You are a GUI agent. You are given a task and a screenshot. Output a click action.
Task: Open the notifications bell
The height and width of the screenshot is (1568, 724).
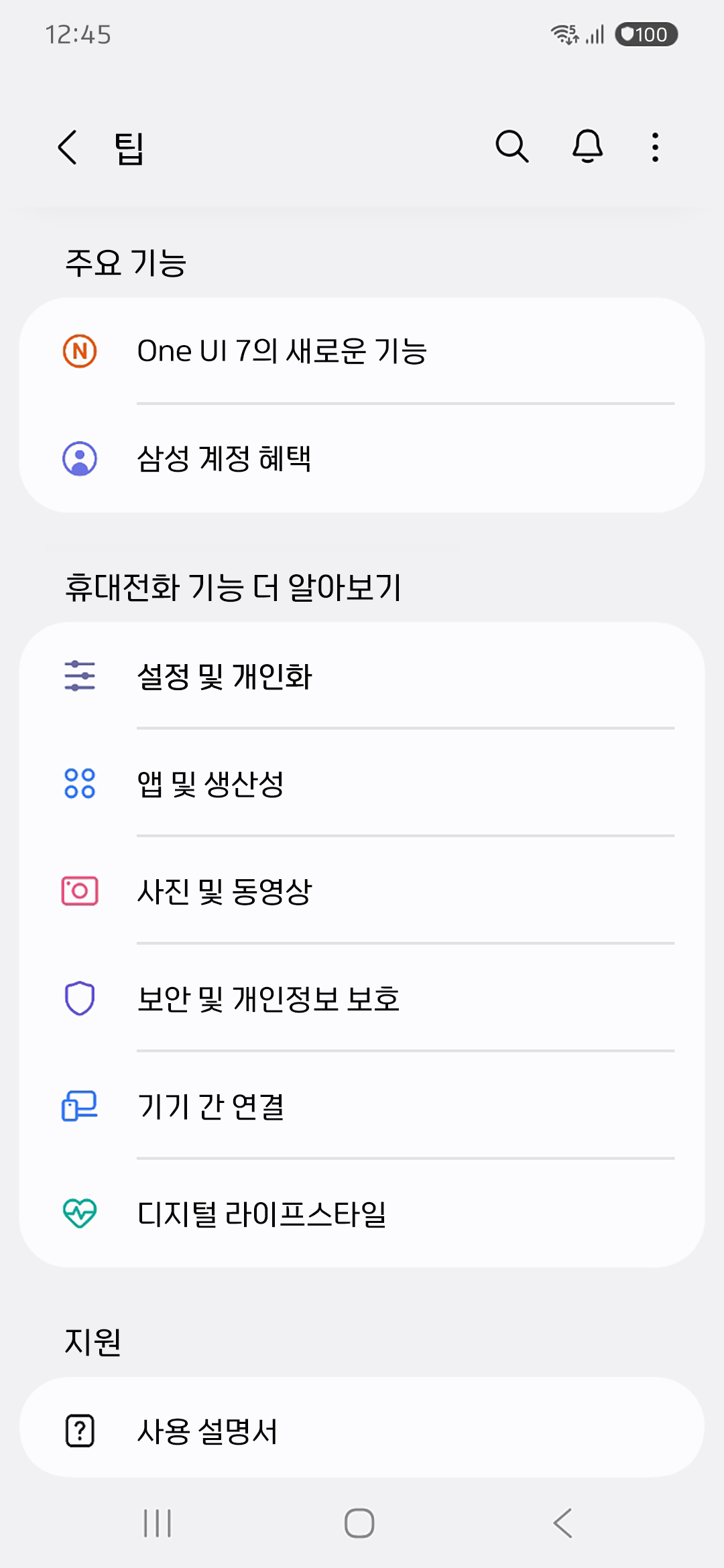587,147
